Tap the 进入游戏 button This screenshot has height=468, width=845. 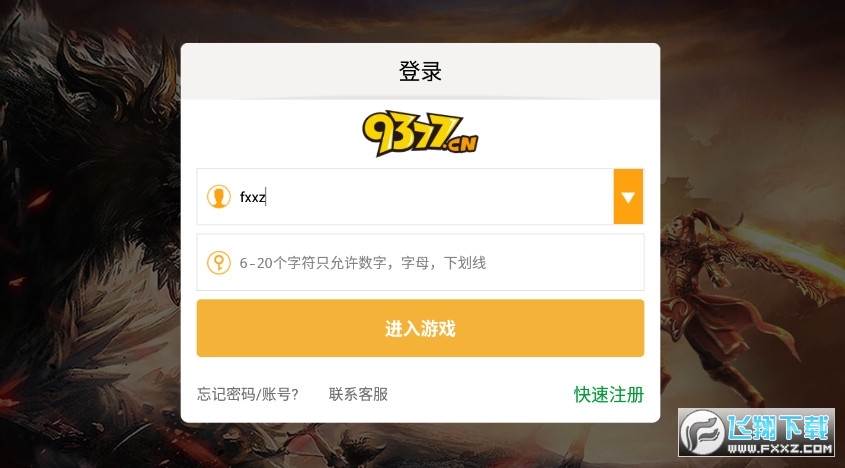click(x=420, y=328)
